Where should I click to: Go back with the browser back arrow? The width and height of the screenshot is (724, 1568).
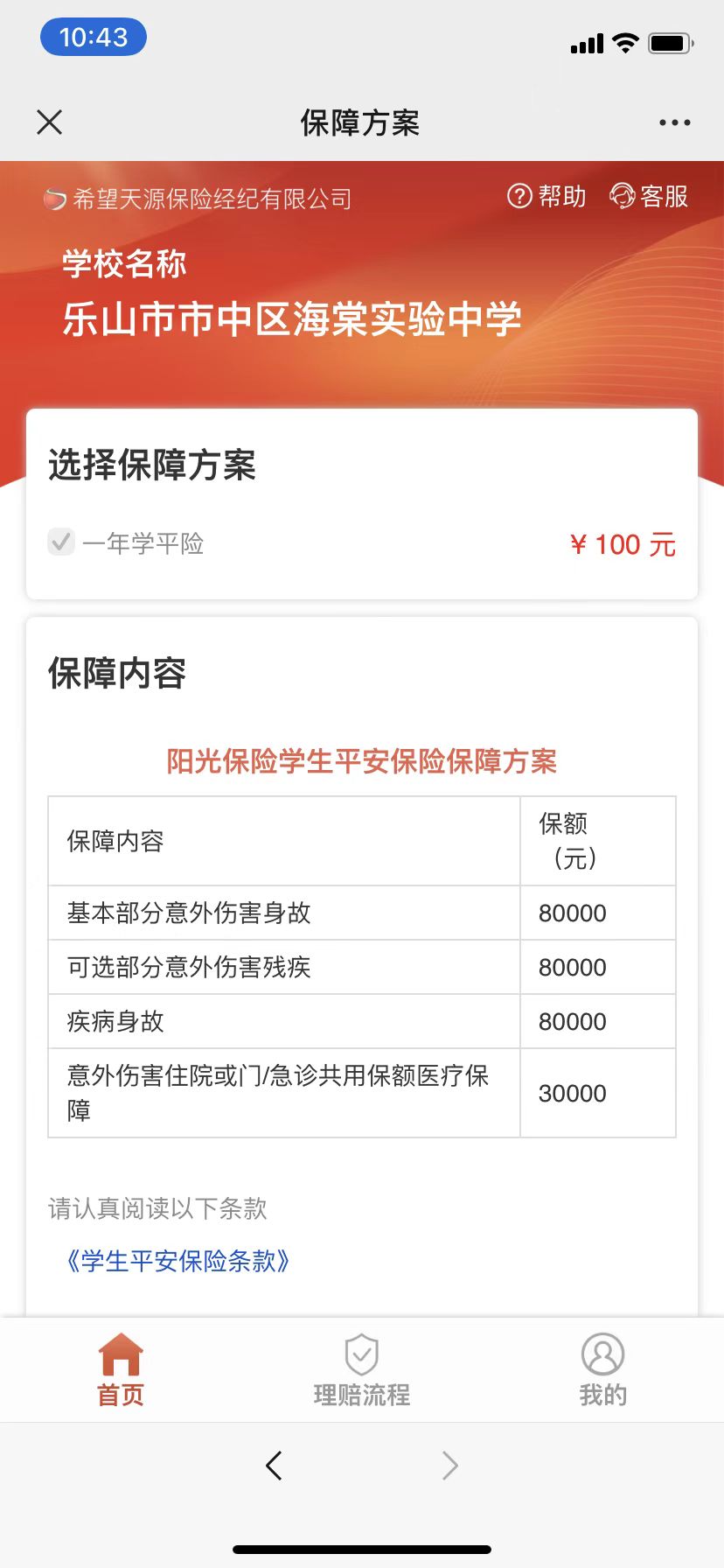point(274,1465)
